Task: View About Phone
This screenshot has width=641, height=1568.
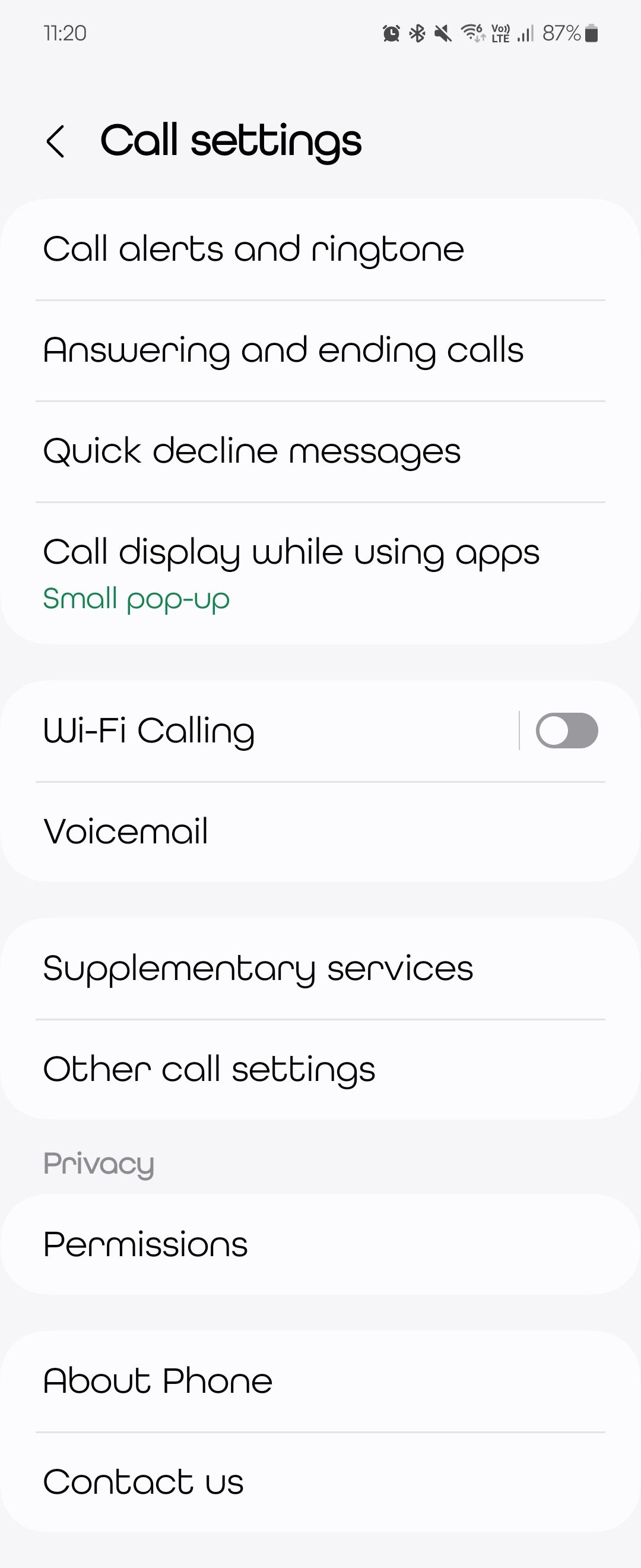Action: tap(157, 1379)
